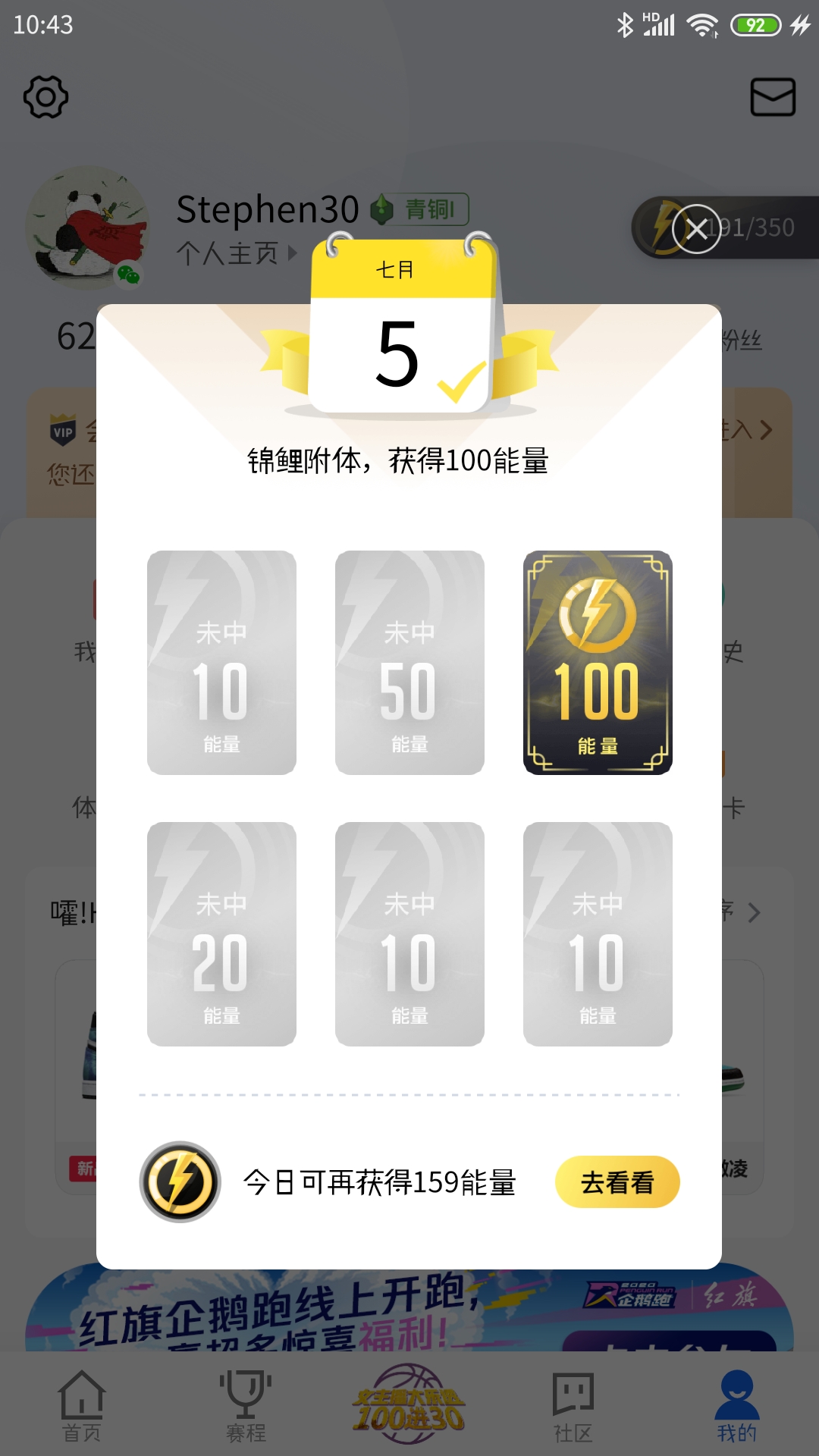
Task: Close the daily check-in reward dialog
Action: tap(696, 228)
